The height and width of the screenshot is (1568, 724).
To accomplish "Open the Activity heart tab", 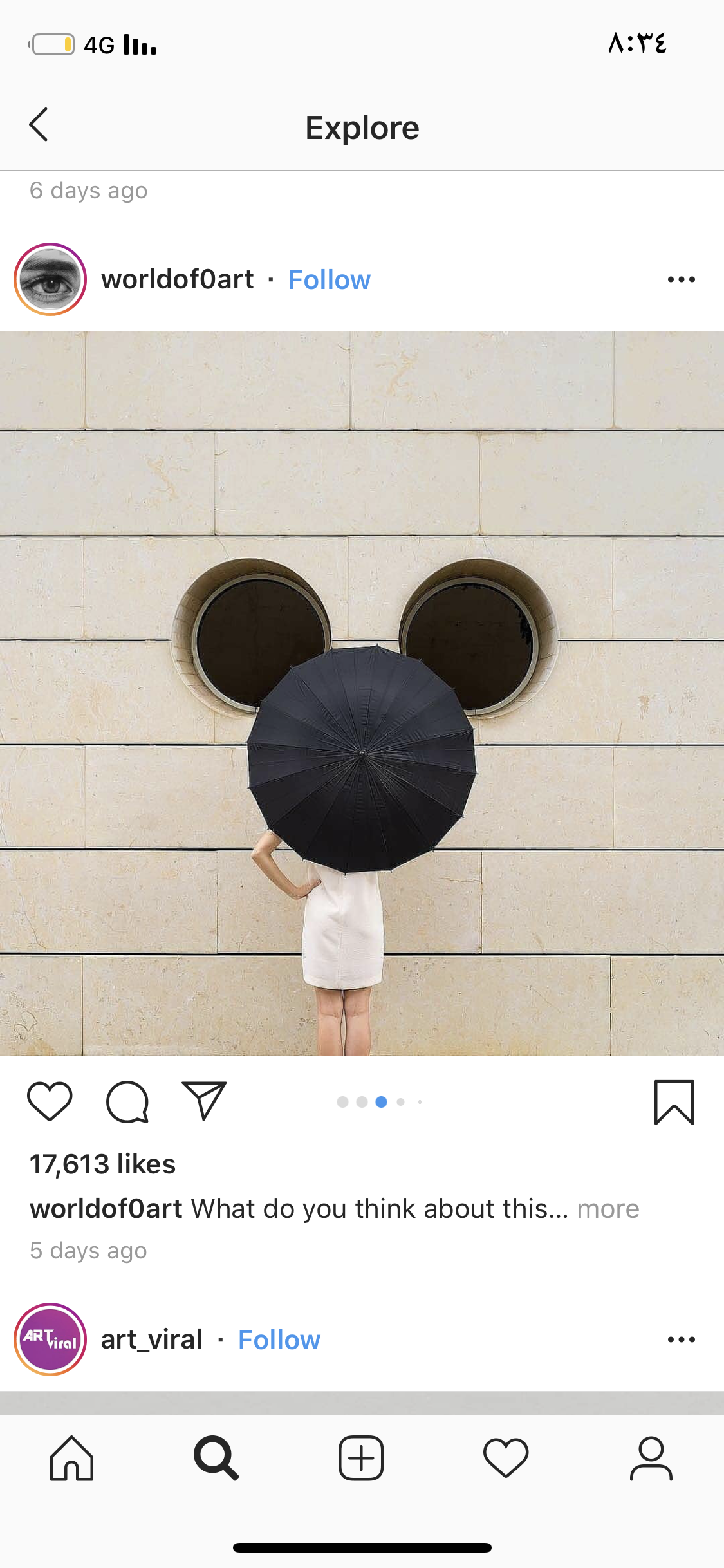I will pos(506,1459).
